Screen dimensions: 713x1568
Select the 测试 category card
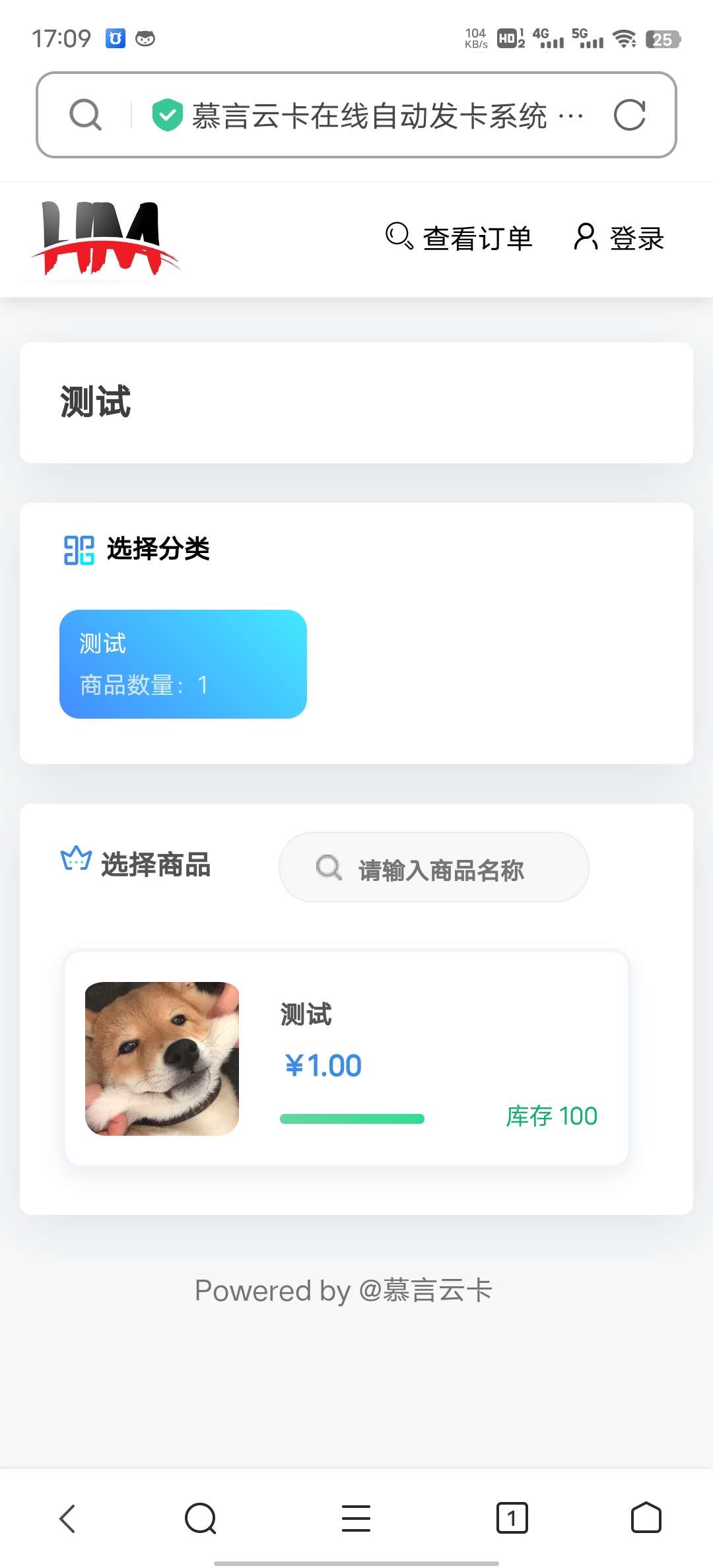[x=182, y=663]
